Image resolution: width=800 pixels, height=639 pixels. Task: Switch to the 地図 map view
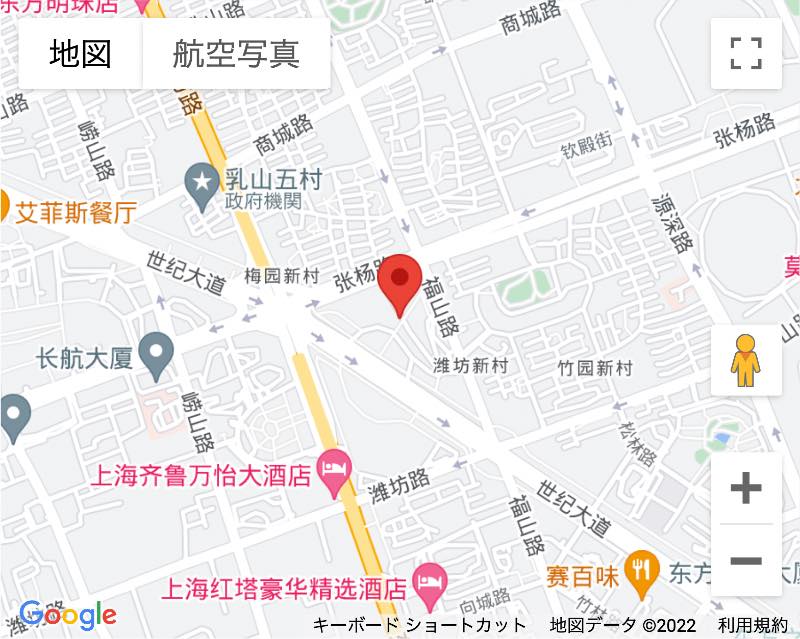[80, 54]
